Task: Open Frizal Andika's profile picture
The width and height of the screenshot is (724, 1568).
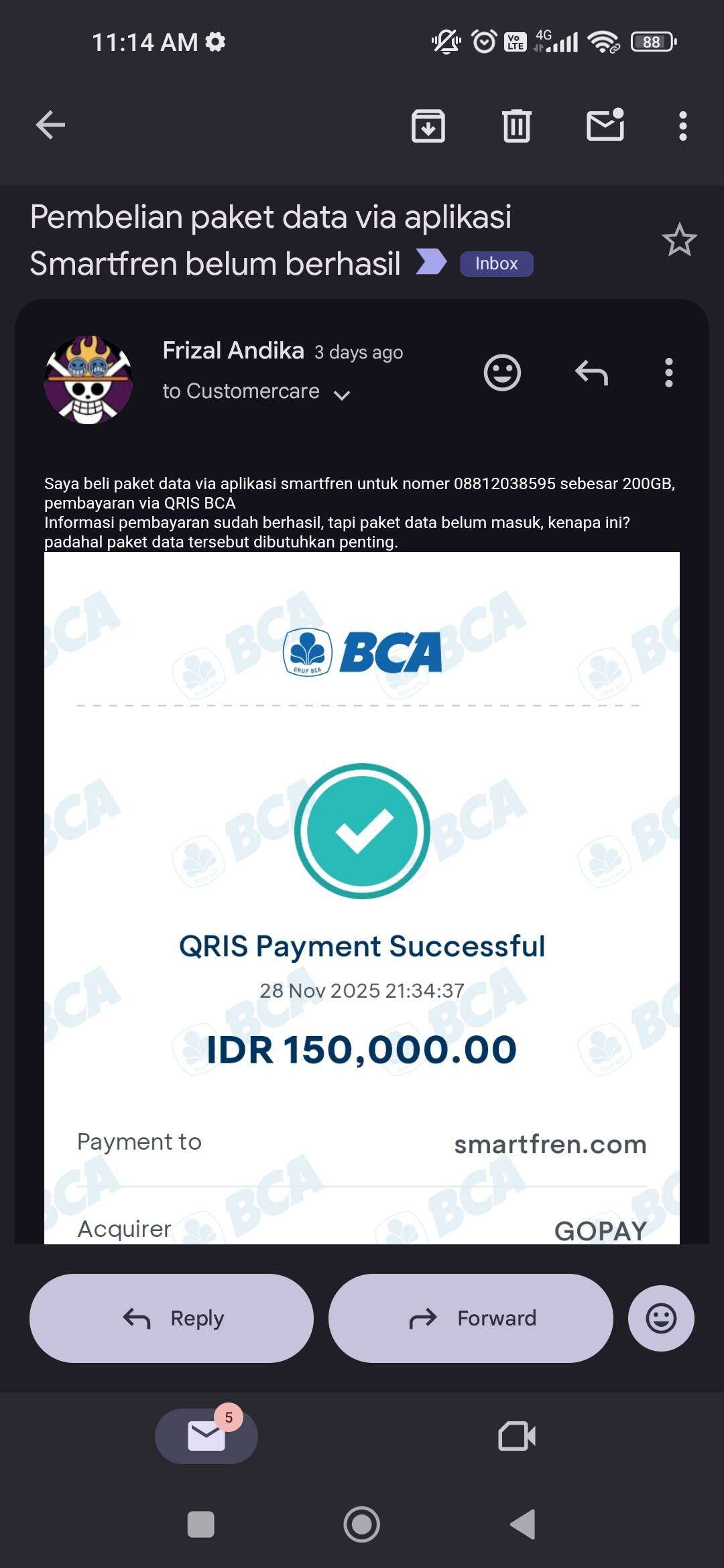Action: point(88,379)
